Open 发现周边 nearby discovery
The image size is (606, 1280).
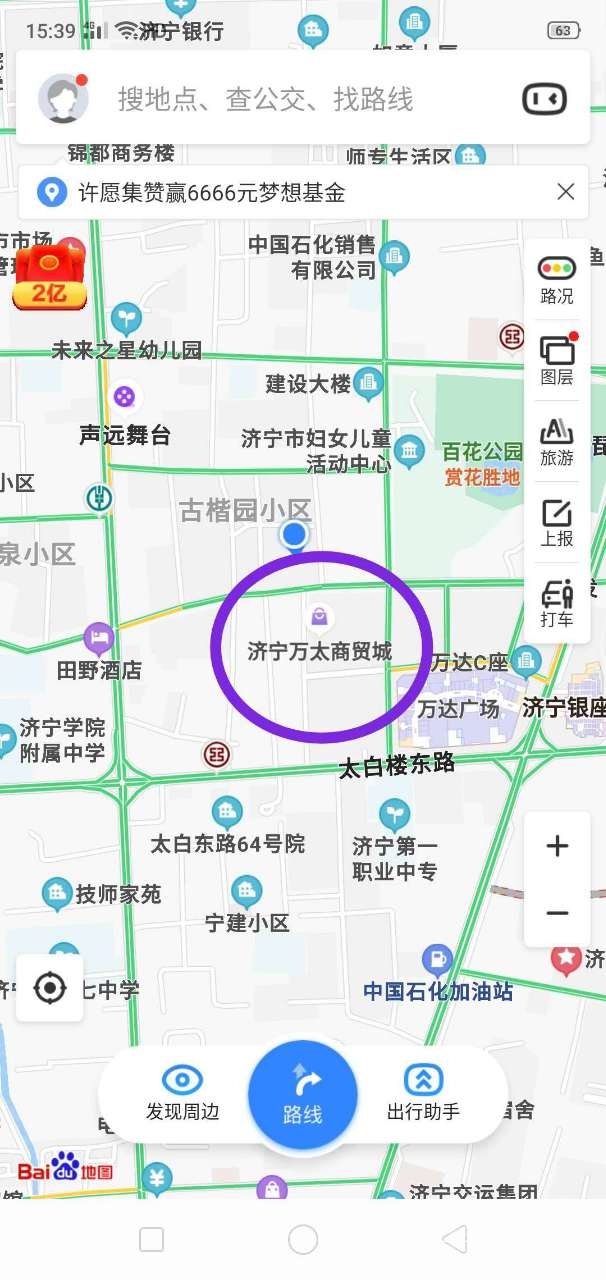coord(182,1093)
